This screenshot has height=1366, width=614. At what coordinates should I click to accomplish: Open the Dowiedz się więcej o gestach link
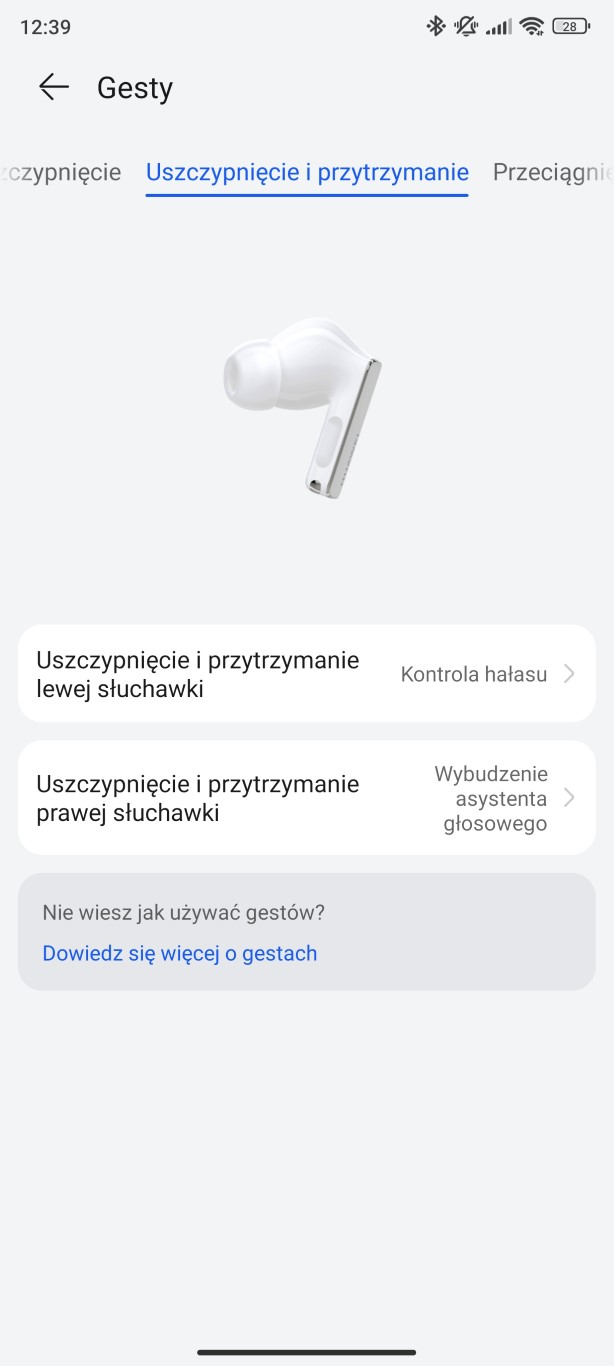tap(180, 953)
